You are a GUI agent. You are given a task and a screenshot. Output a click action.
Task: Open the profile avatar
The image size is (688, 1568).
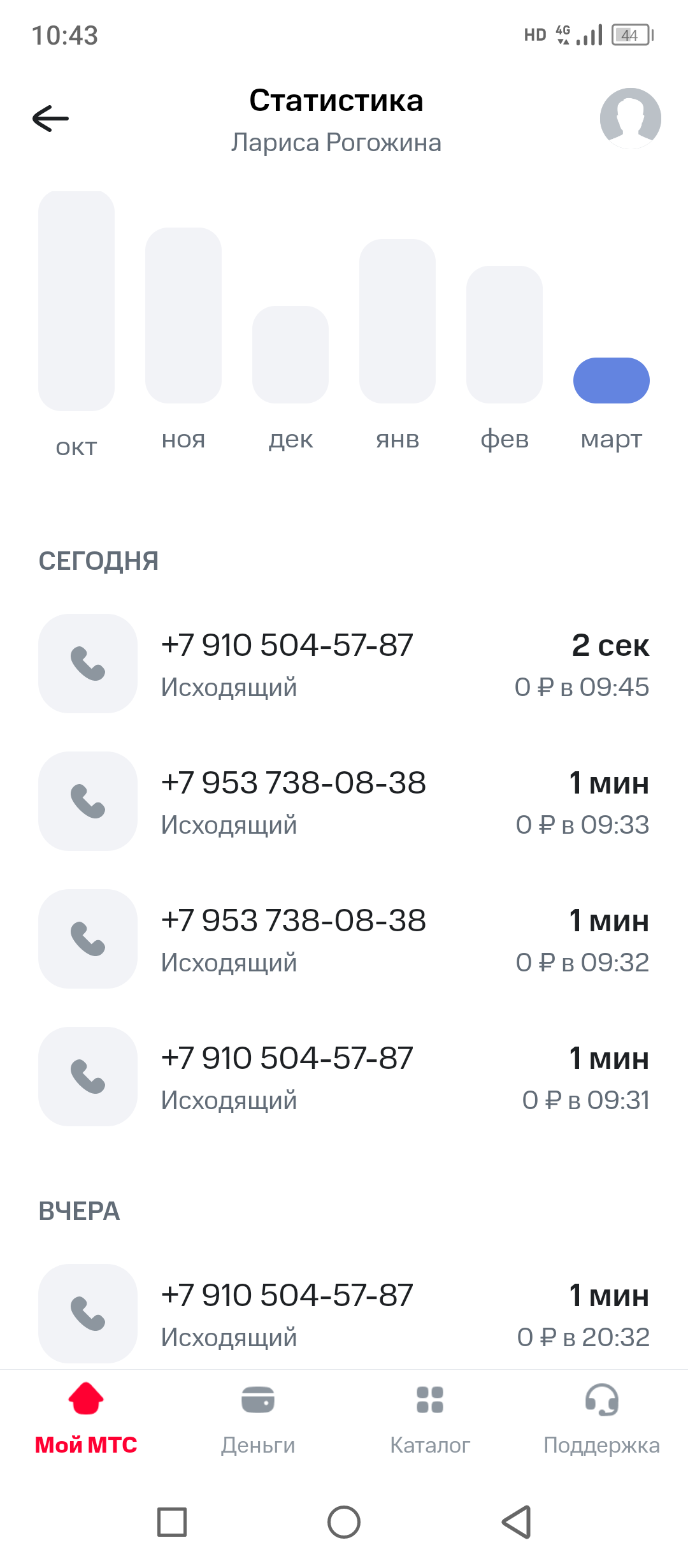(630, 119)
